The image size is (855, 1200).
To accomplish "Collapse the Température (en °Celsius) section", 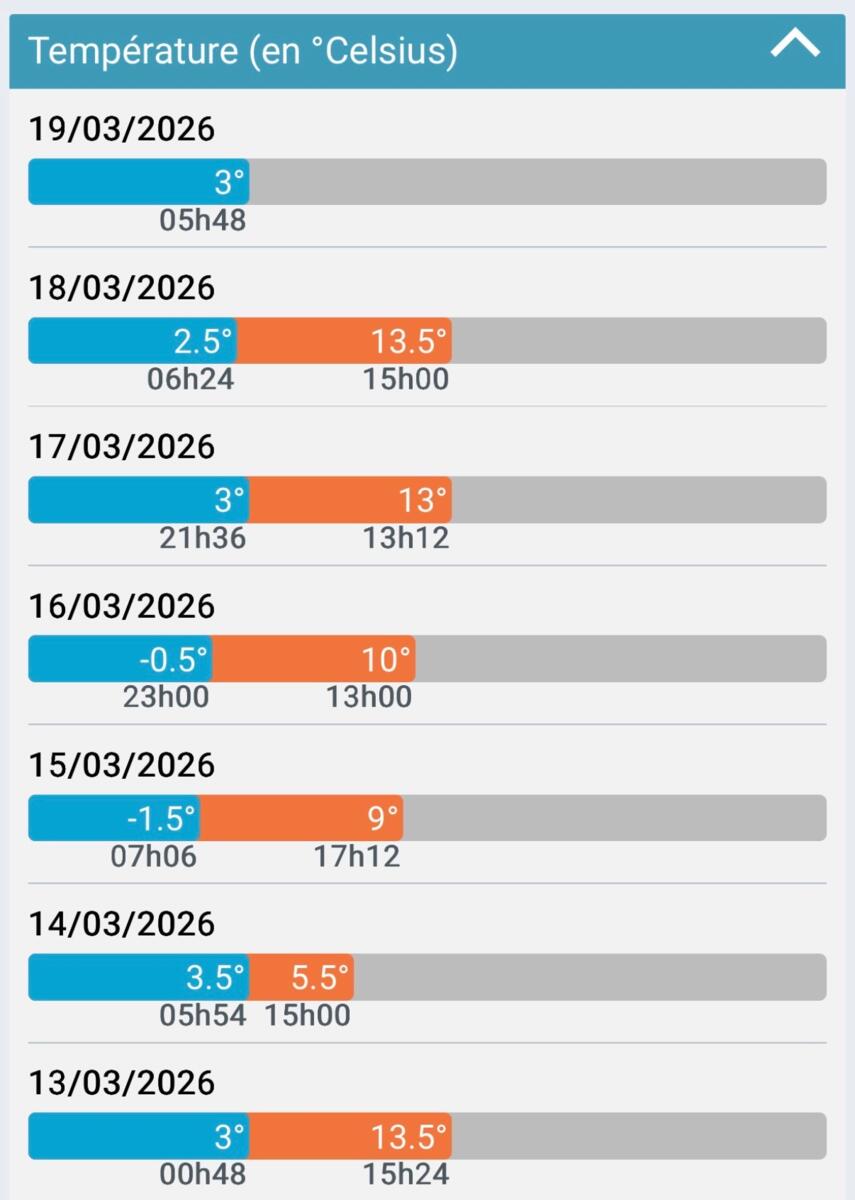I will click(795, 46).
